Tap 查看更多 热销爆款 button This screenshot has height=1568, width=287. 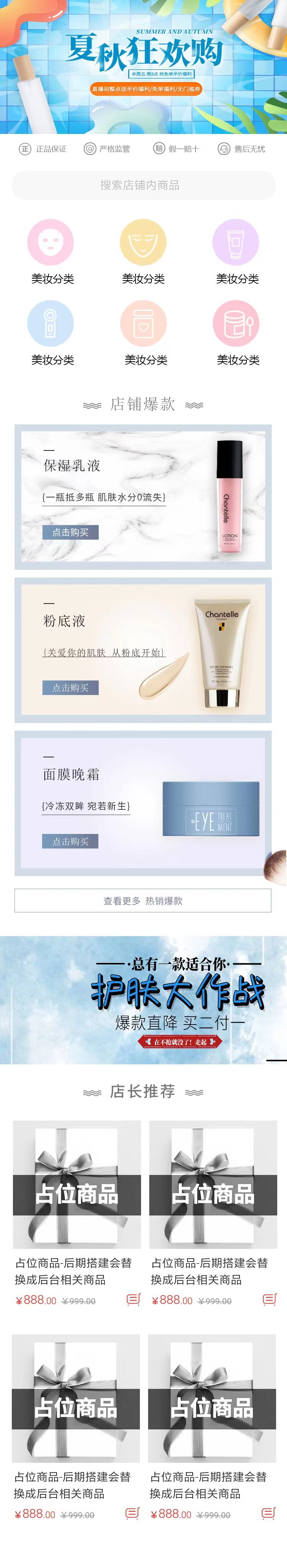(x=143, y=900)
